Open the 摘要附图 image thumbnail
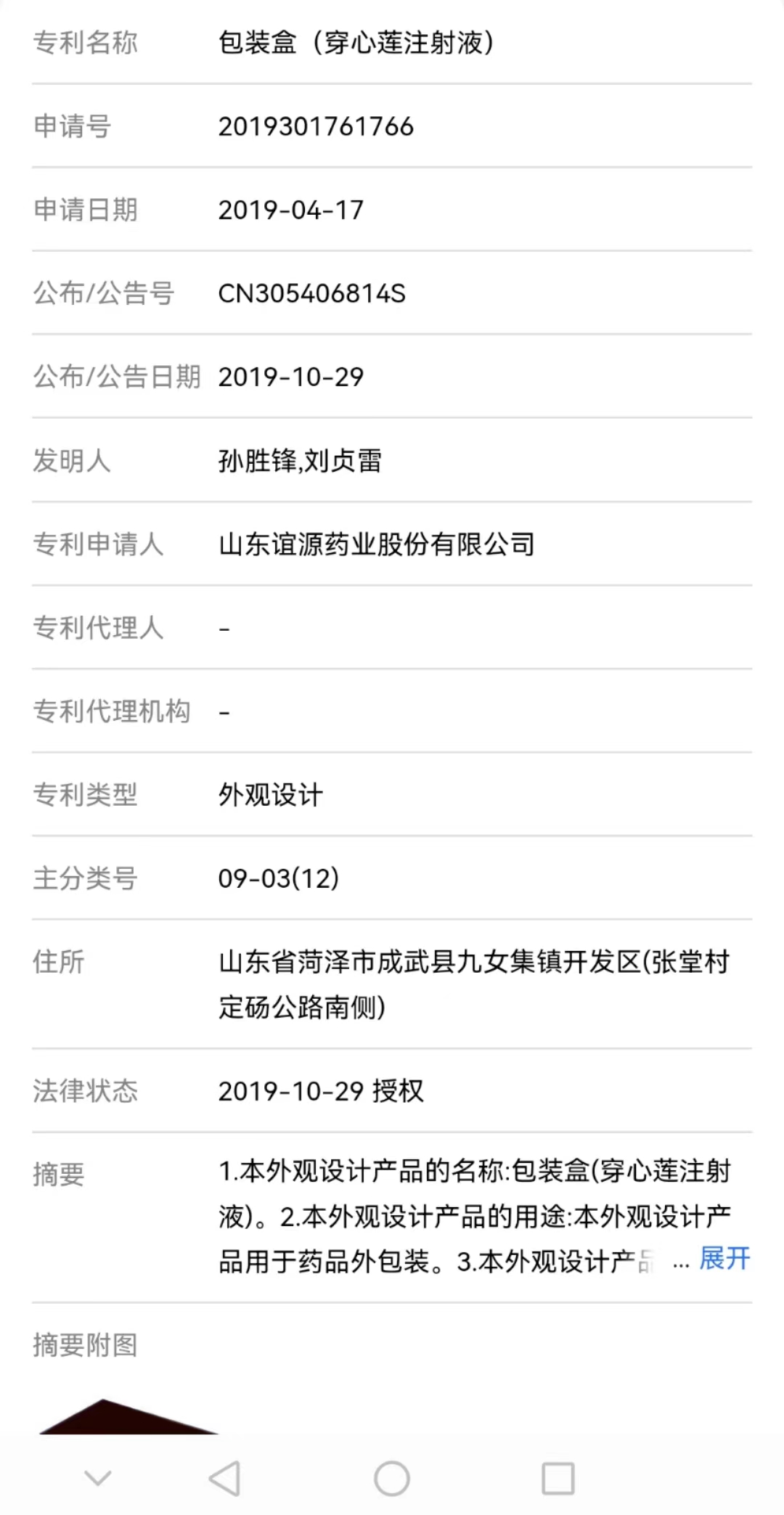784x1515 pixels. pyautogui.click(x=128, y=1417)
